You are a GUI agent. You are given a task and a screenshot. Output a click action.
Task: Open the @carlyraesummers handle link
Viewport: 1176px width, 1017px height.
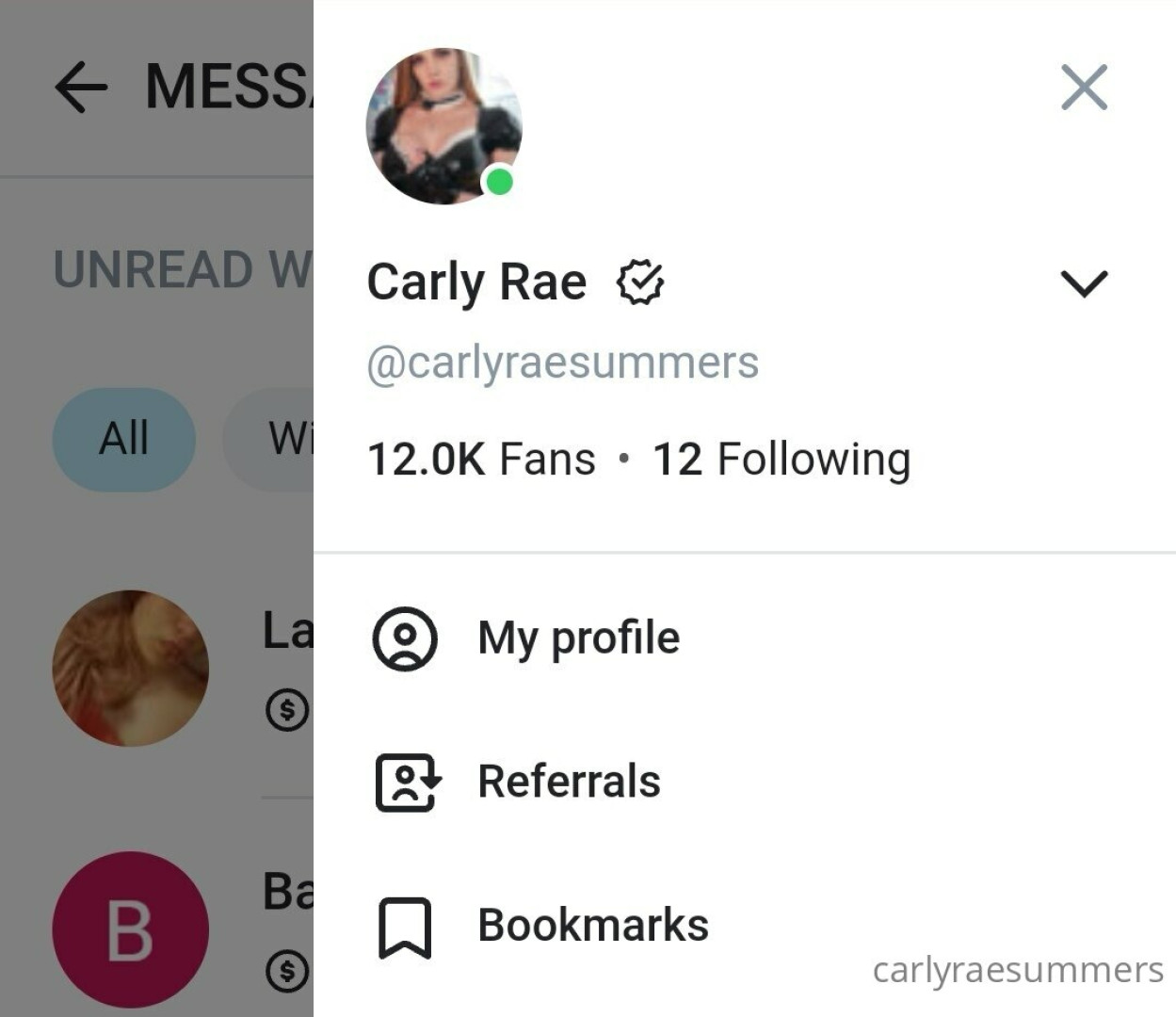tap(562, 363)
